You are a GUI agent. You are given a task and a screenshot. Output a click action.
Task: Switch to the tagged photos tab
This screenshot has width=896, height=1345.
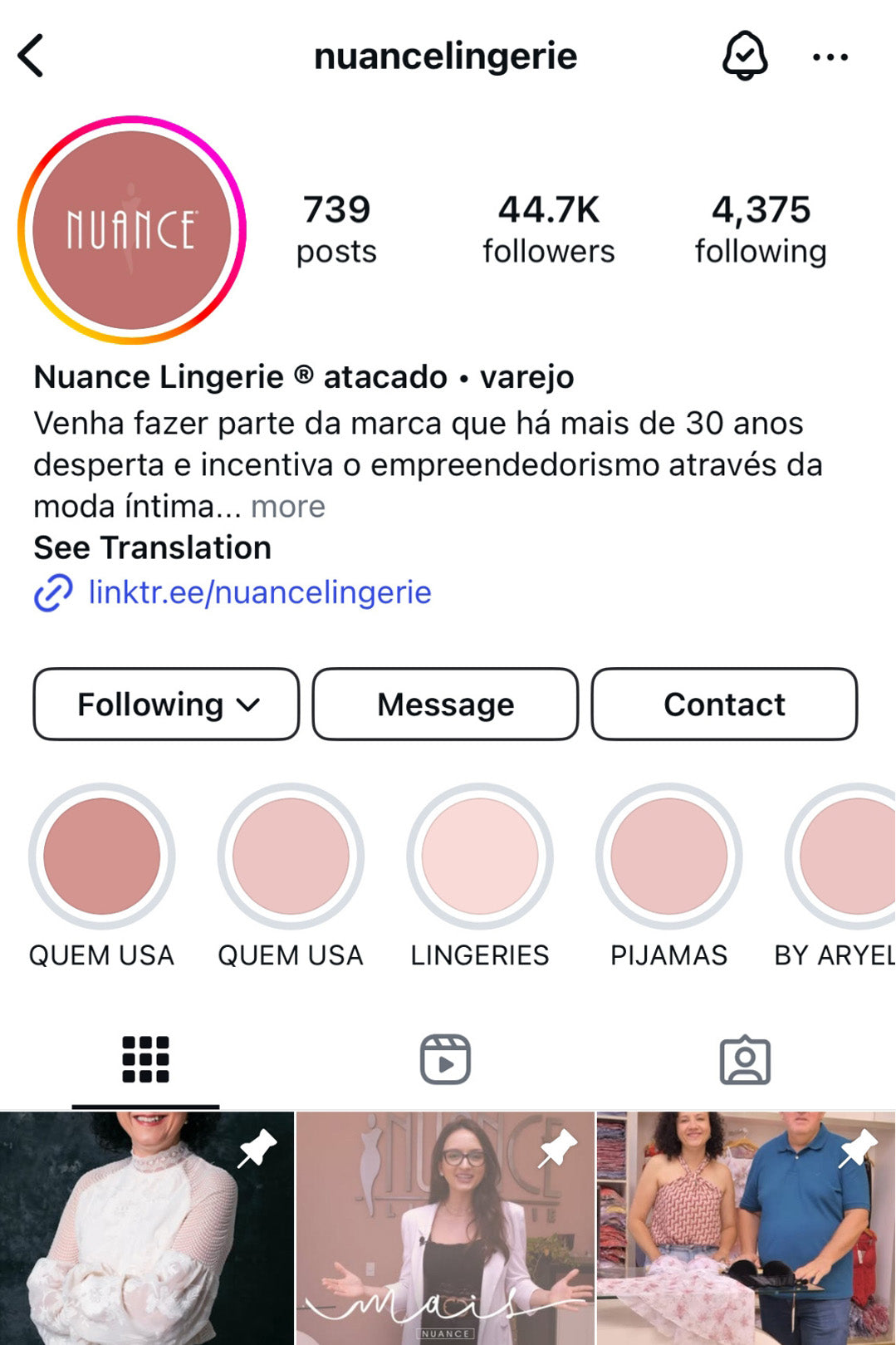coord(744,1059)
